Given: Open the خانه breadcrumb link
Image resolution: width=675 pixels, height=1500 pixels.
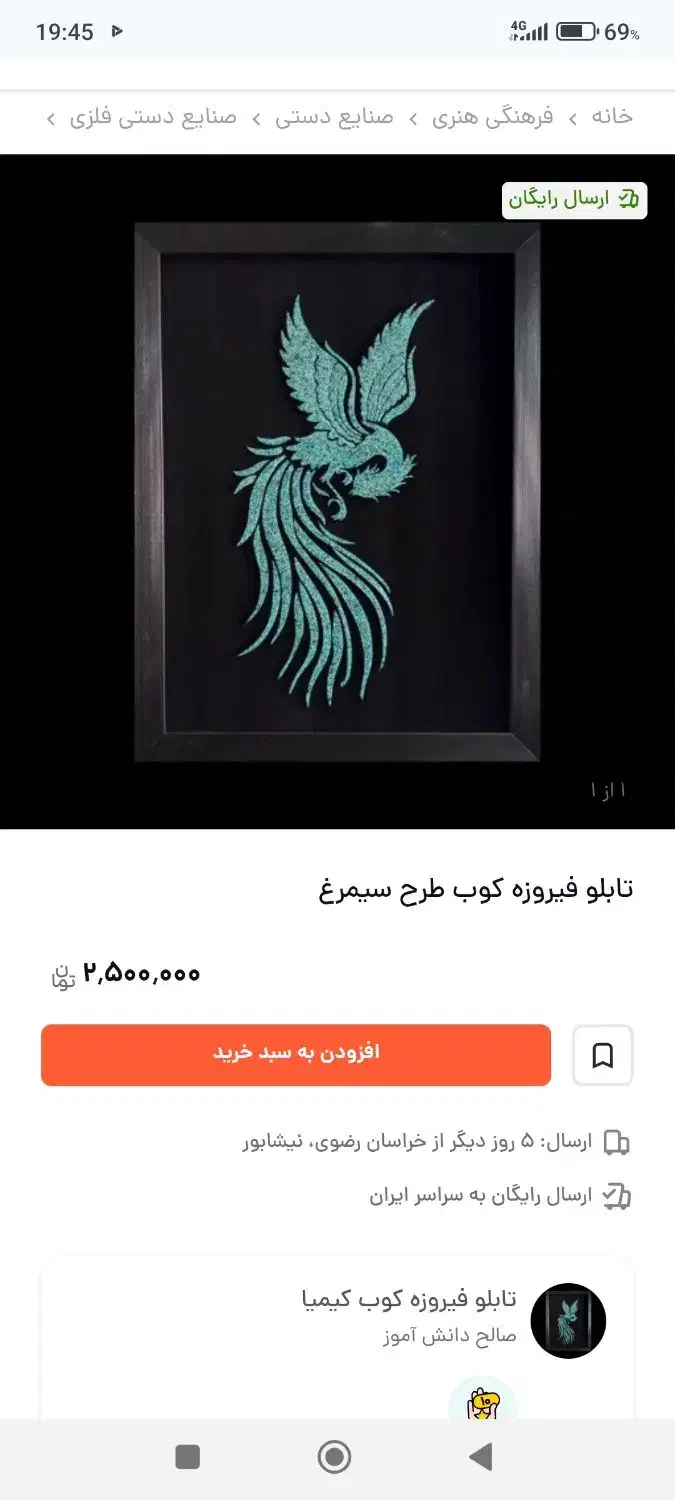Looking at the screenshot, I should pos(611,117).
